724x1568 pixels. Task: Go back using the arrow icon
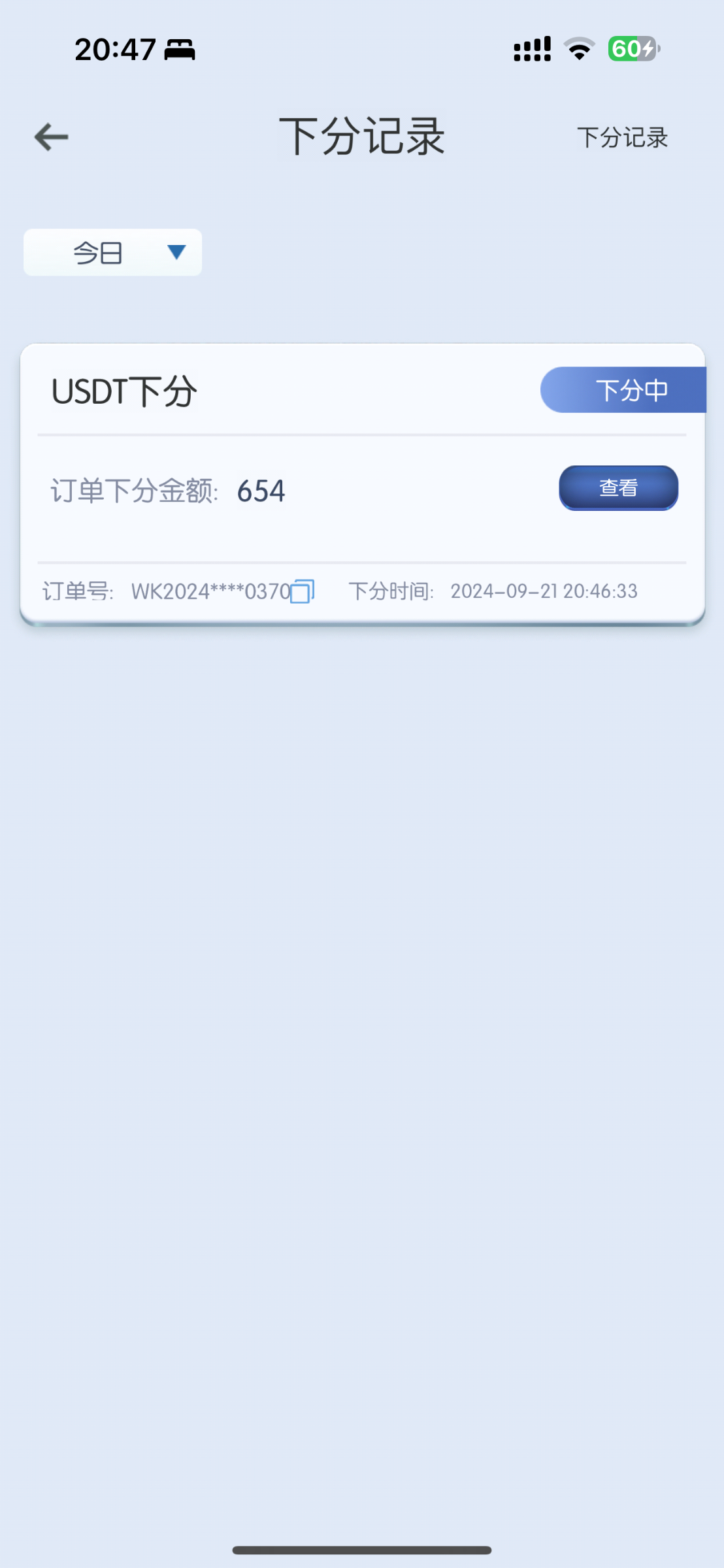tap(51, 137)
